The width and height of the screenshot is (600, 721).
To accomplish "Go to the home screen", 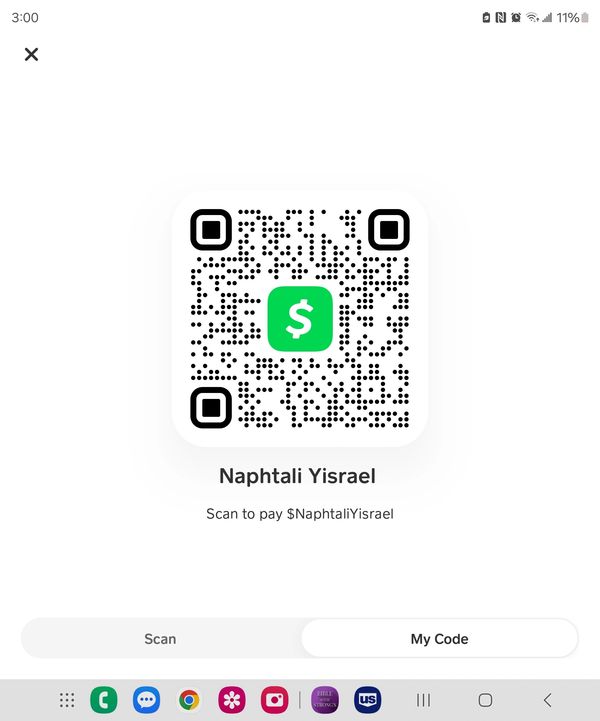I will pyautogui.click(x=485, y=700).
